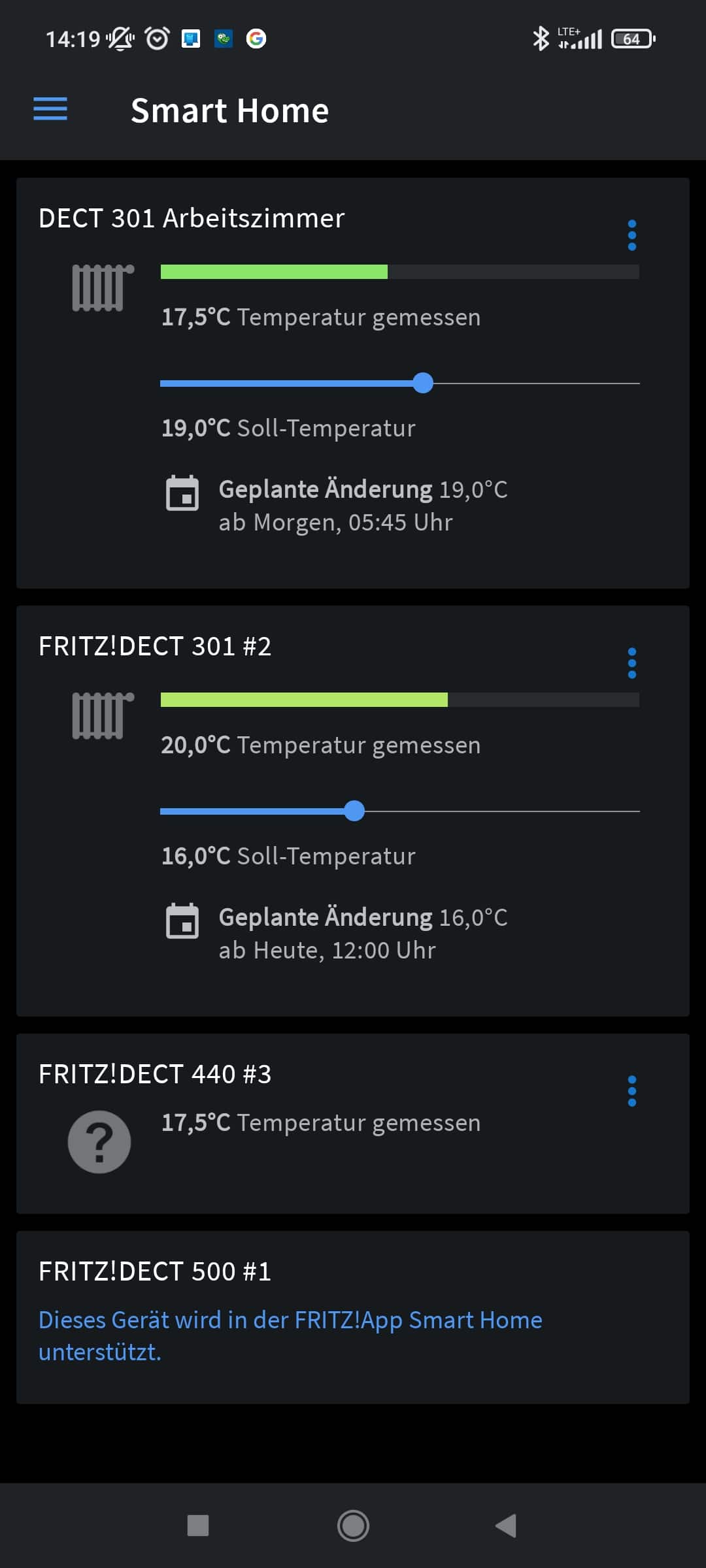Open overflow menu for FRITZ!DECT 440 #3
The height and width of the screenshot is (1568, 706).
(631, 1091)
